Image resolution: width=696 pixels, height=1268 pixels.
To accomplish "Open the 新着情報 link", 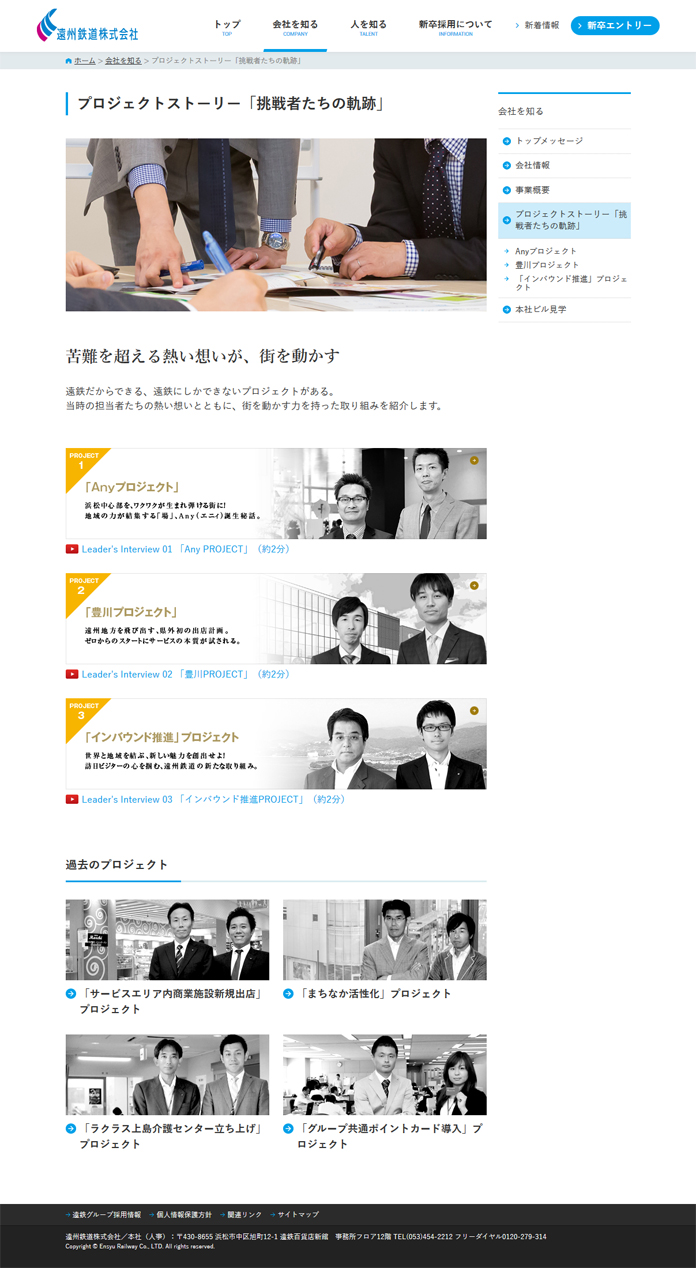I will 541,25.
